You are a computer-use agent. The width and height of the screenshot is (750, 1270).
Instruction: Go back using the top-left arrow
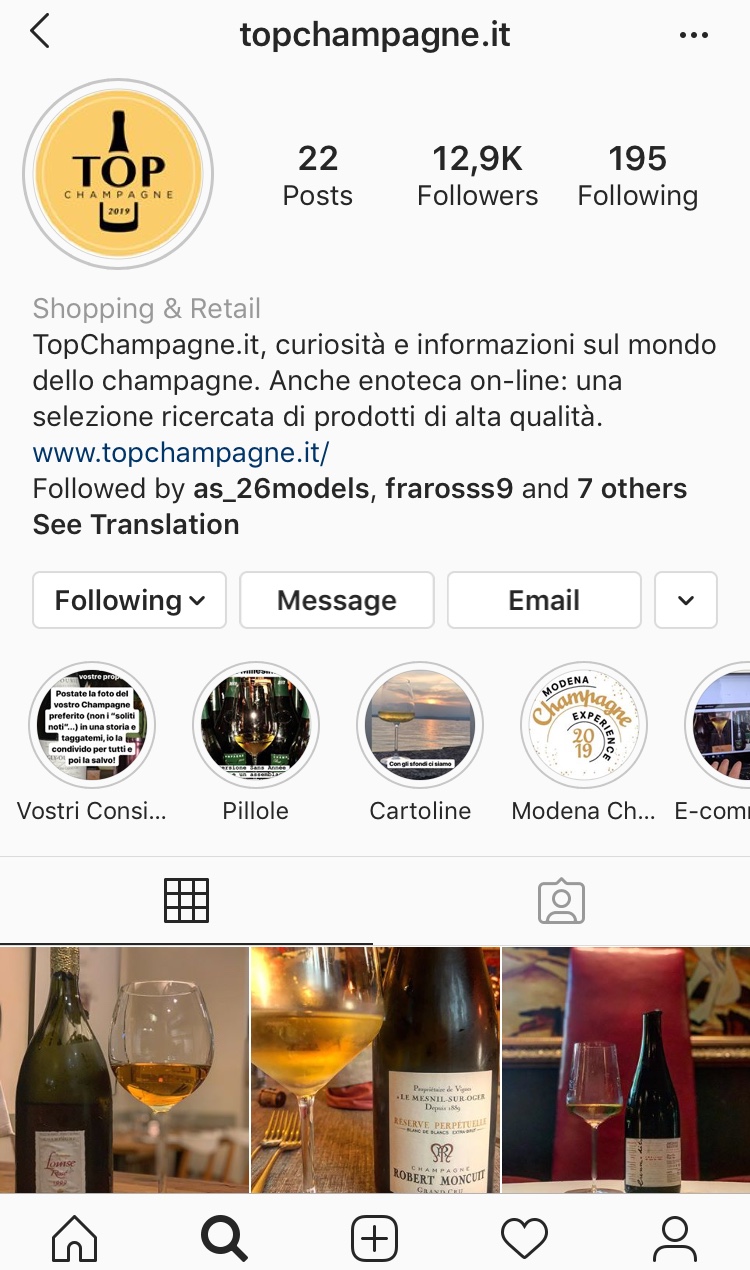(40, 32)
